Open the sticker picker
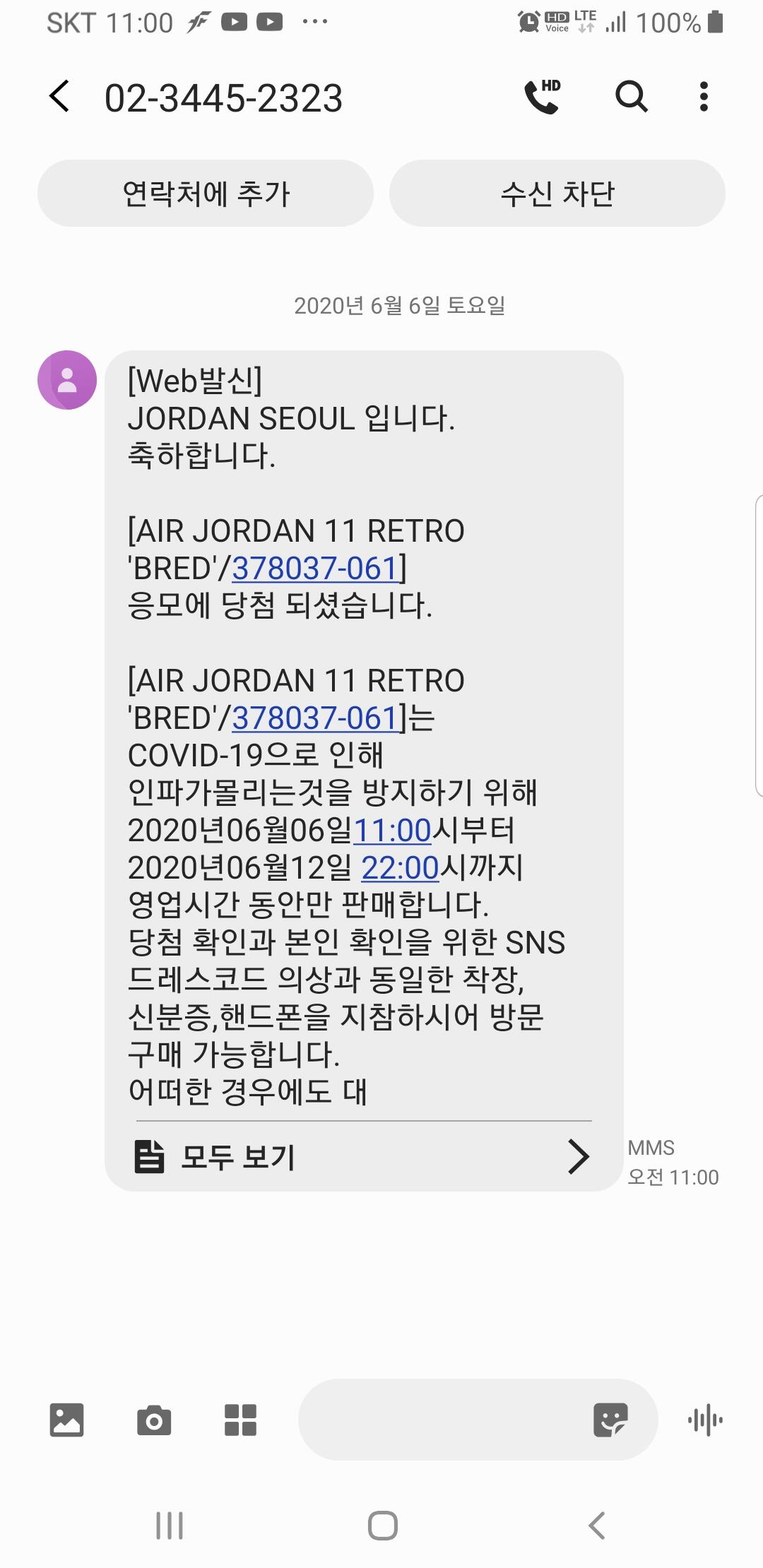763x1568 pixels. click(610, 1420)
